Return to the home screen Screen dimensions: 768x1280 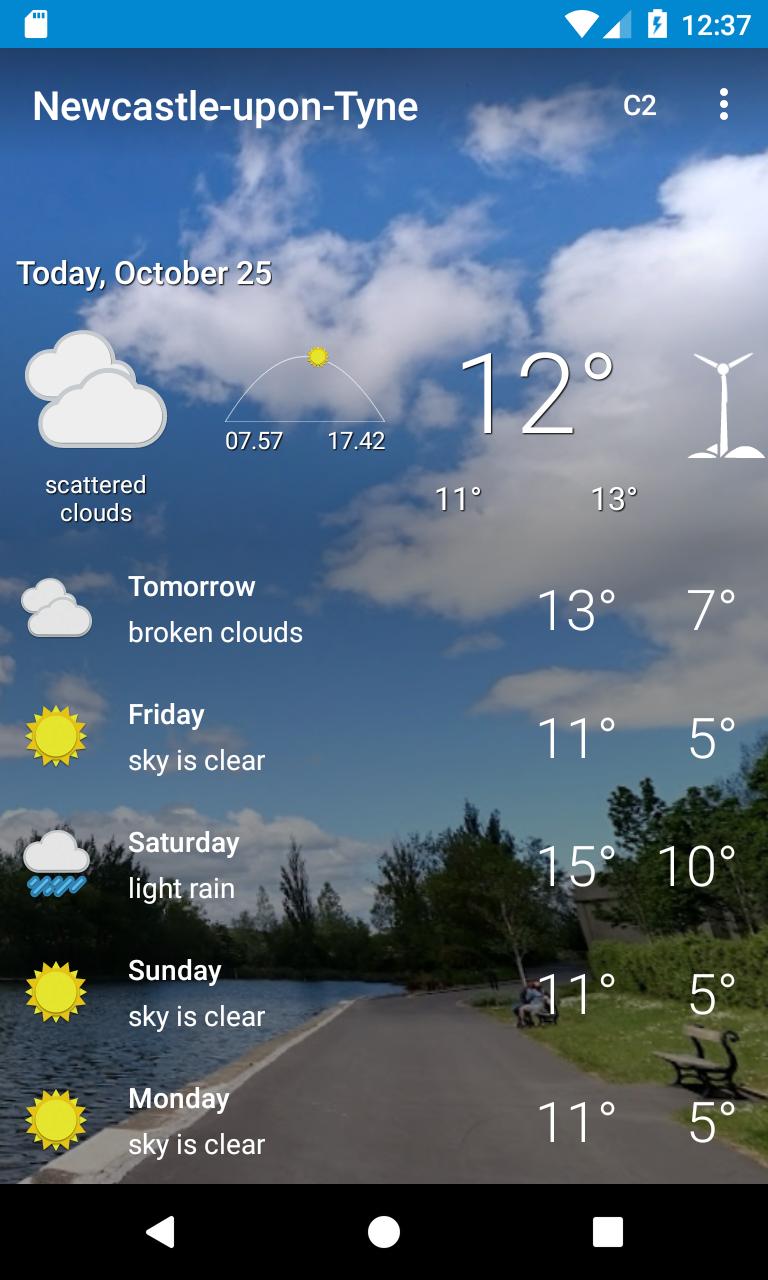click(x=384, y=1232)
